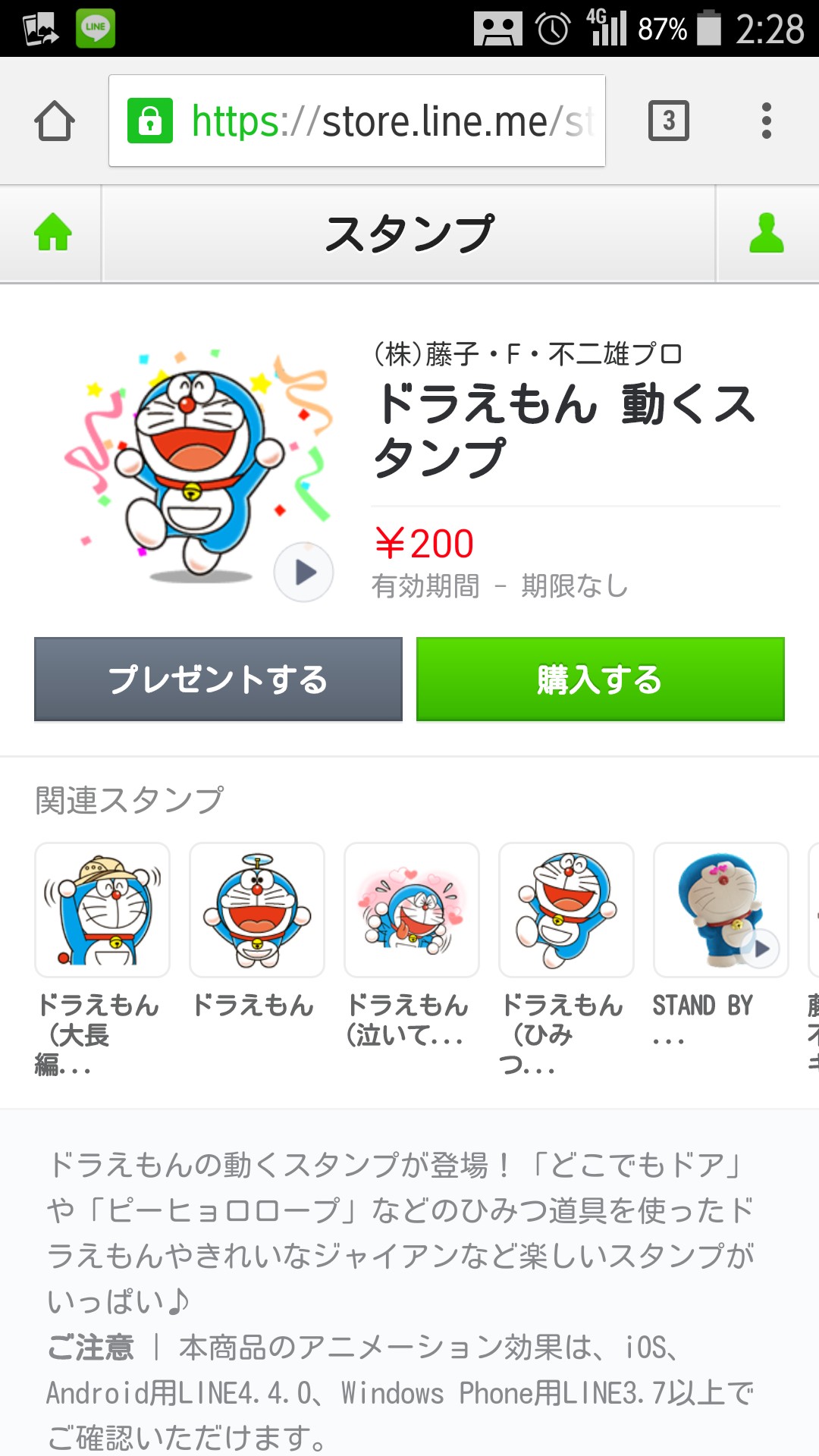The image size is (819, 1456).
Task: Open the user account profile icon
Action: pos(766,233)
